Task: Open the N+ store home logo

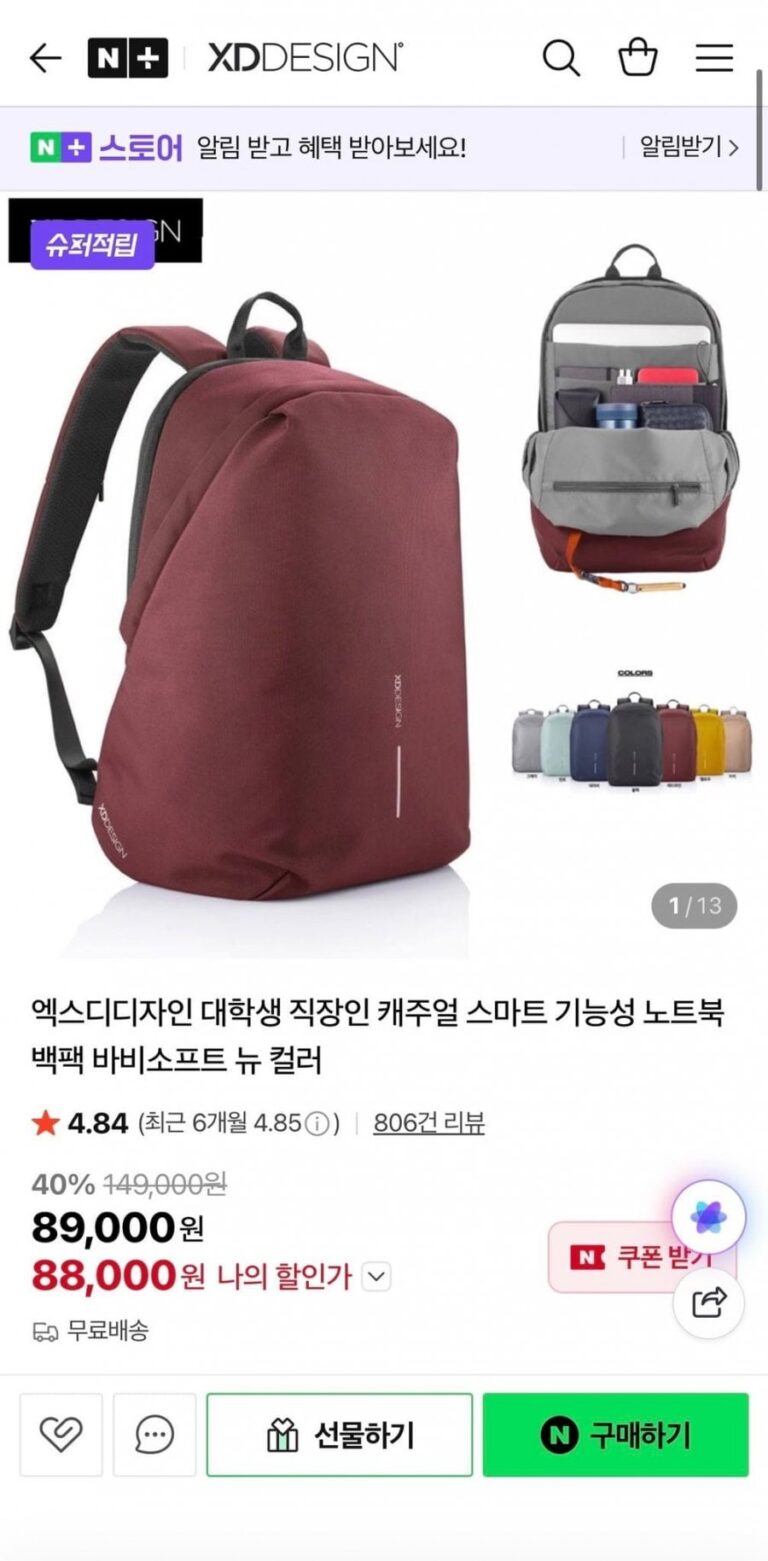Action: click(x=127, y=58)
